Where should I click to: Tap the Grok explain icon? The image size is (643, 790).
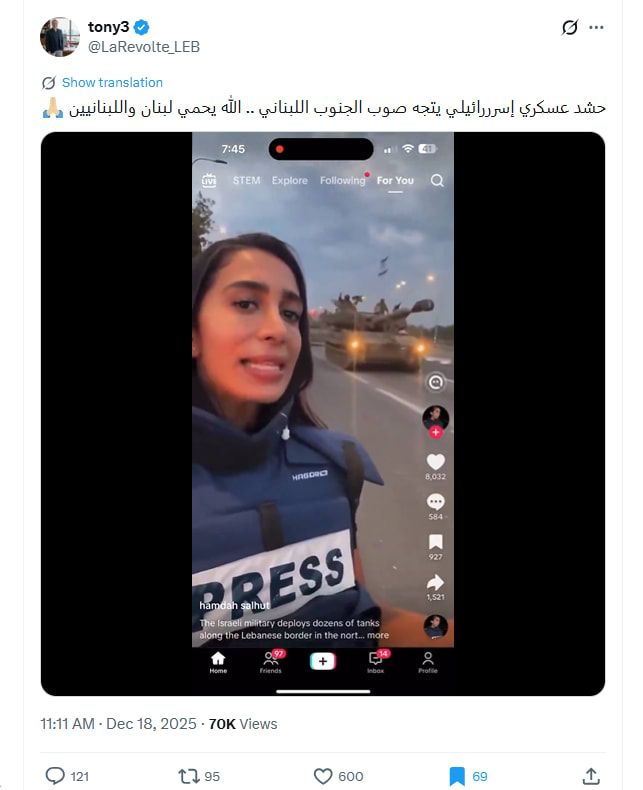[570, 28]
